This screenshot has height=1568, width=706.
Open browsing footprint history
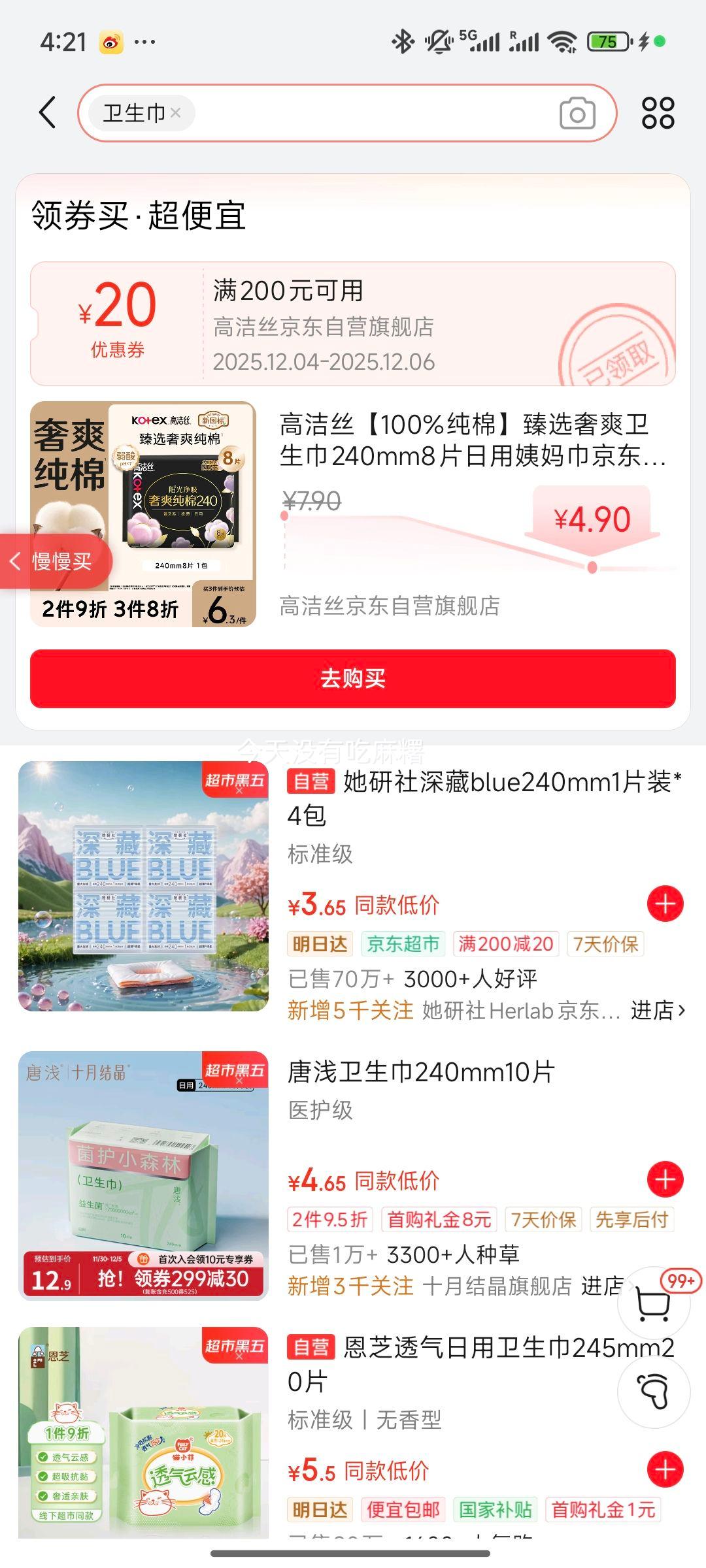[654, 1392]
